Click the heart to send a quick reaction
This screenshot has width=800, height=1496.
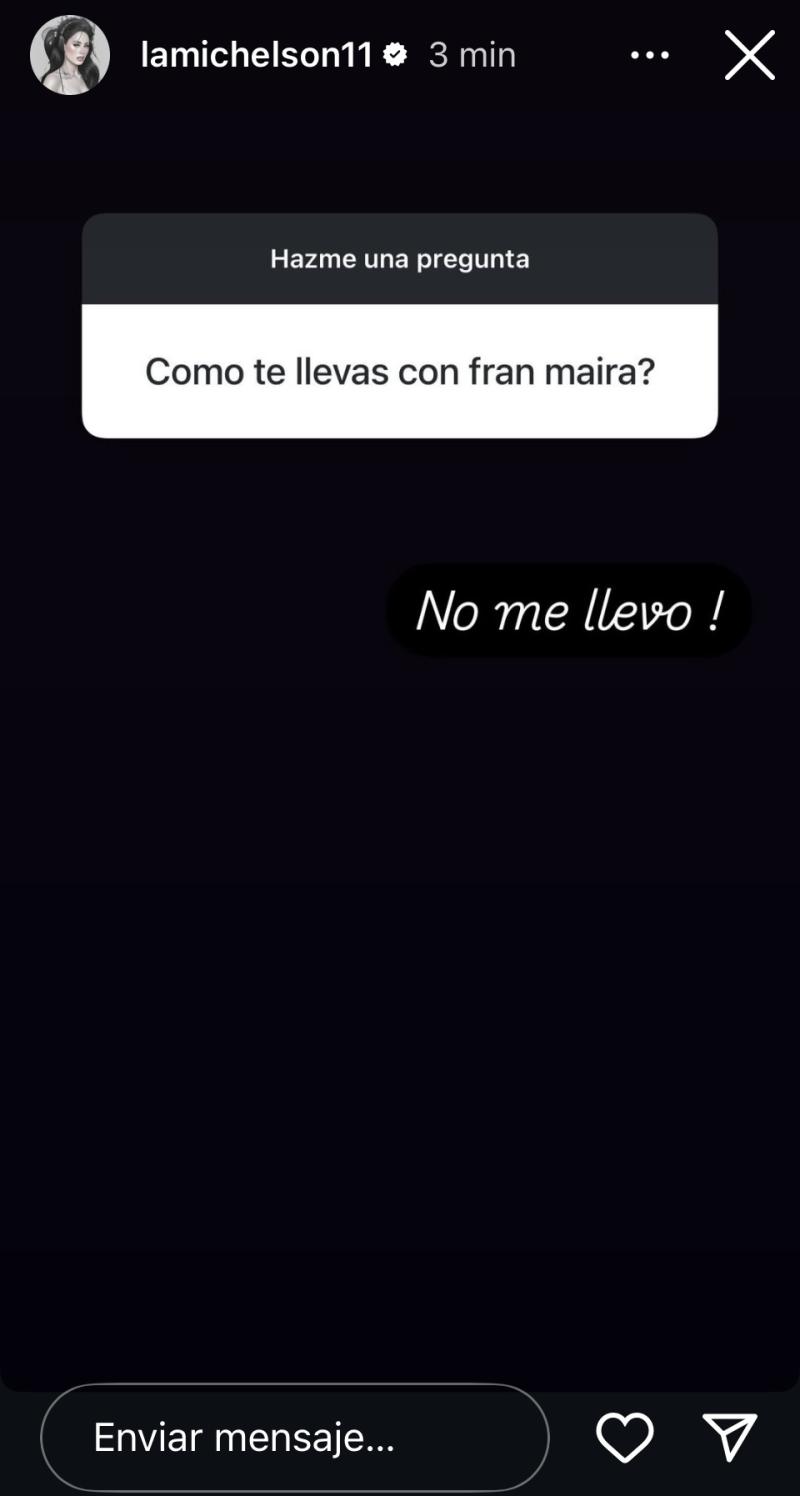click(624, 1437)
